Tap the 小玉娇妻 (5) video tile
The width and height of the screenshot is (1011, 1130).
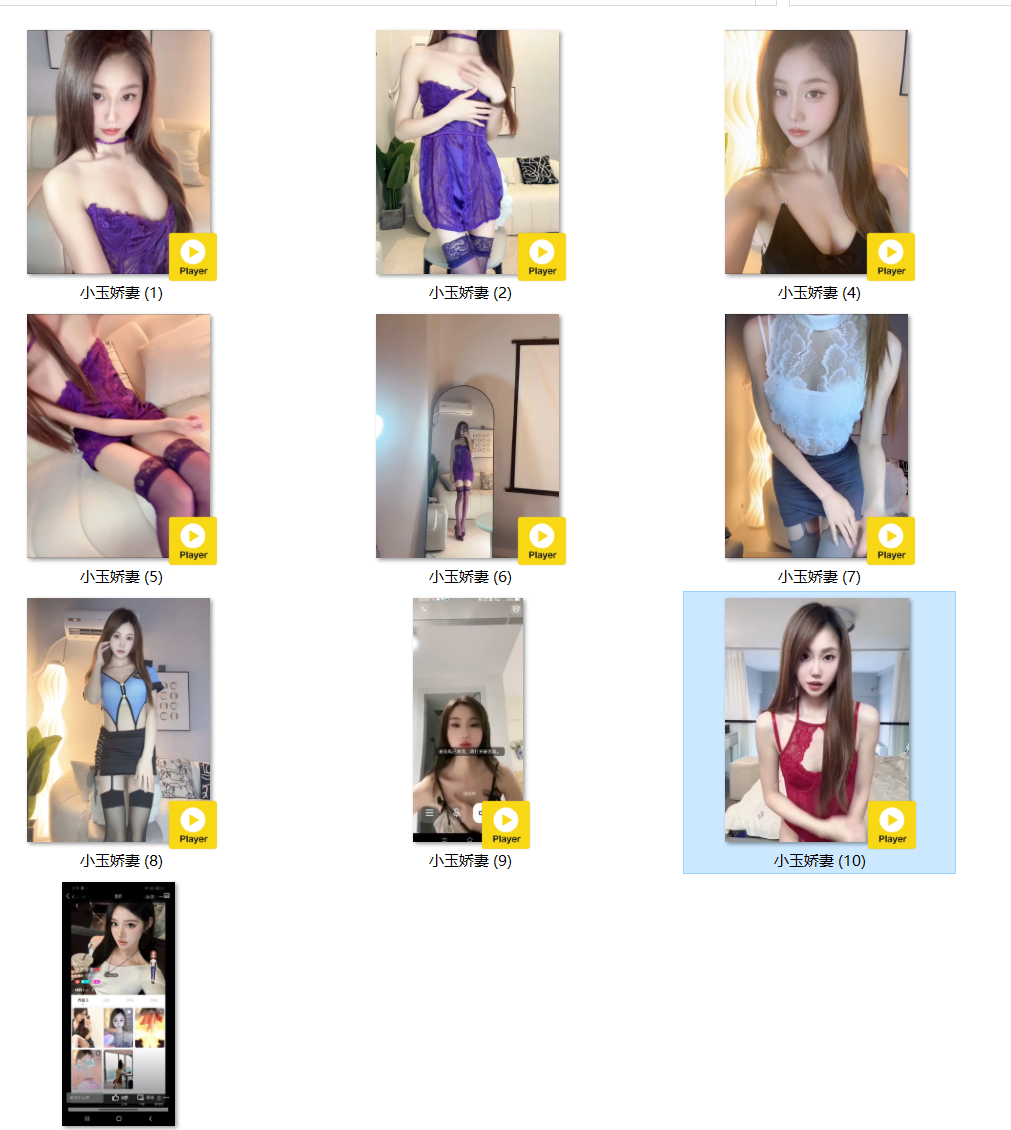click(x=119, y=436)
